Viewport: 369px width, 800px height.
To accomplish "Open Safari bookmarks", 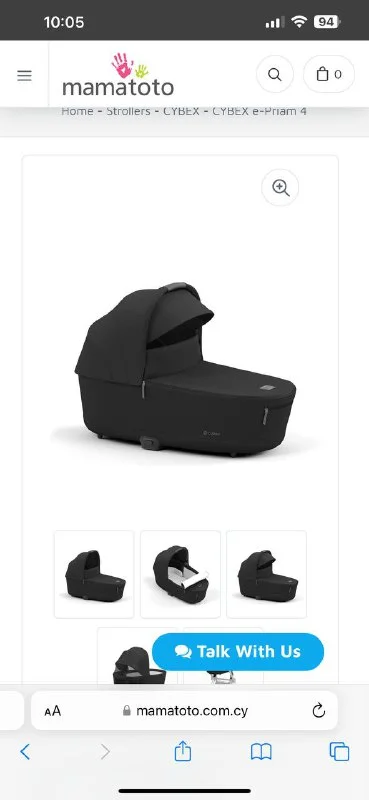I will [261, 752].
